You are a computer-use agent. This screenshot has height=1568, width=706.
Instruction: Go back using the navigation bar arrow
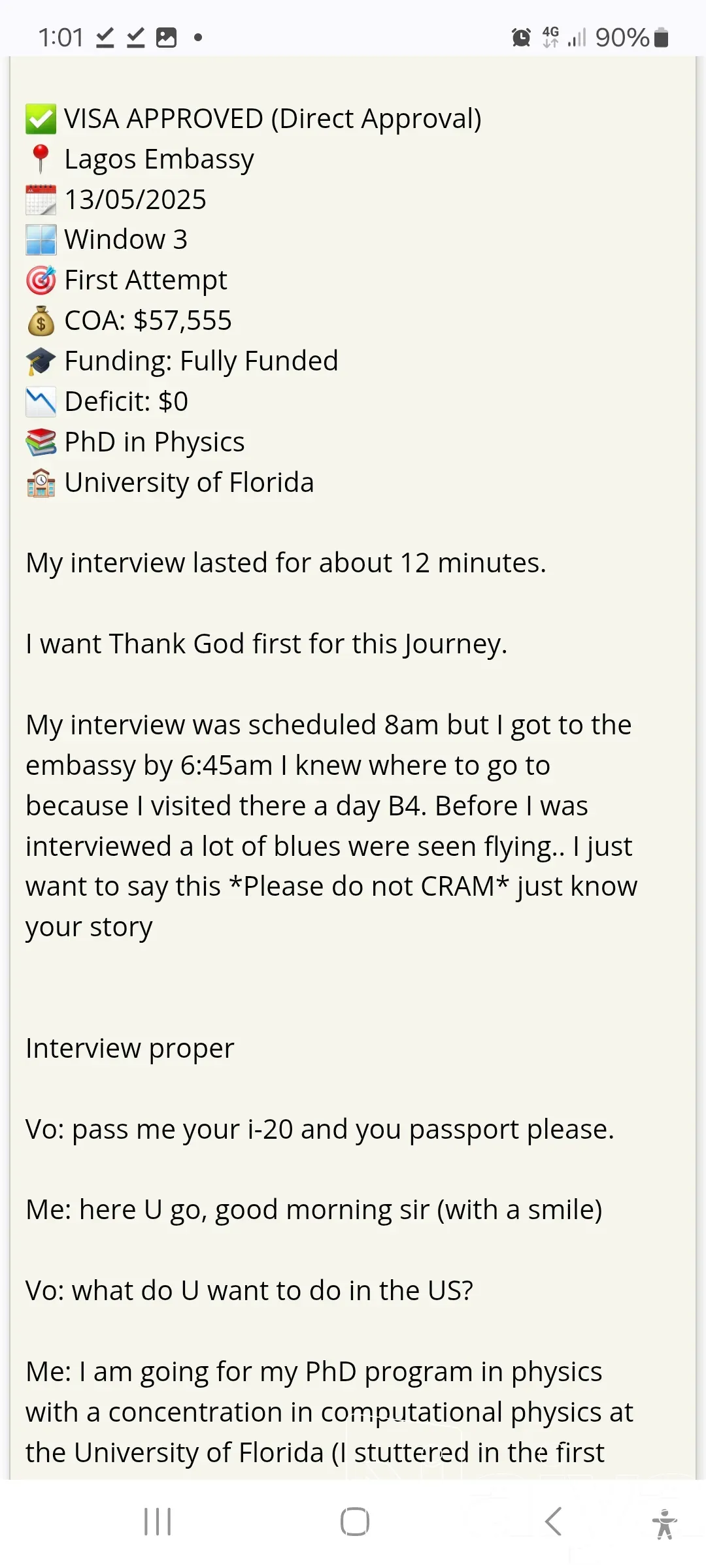(x=553, y=1522)
